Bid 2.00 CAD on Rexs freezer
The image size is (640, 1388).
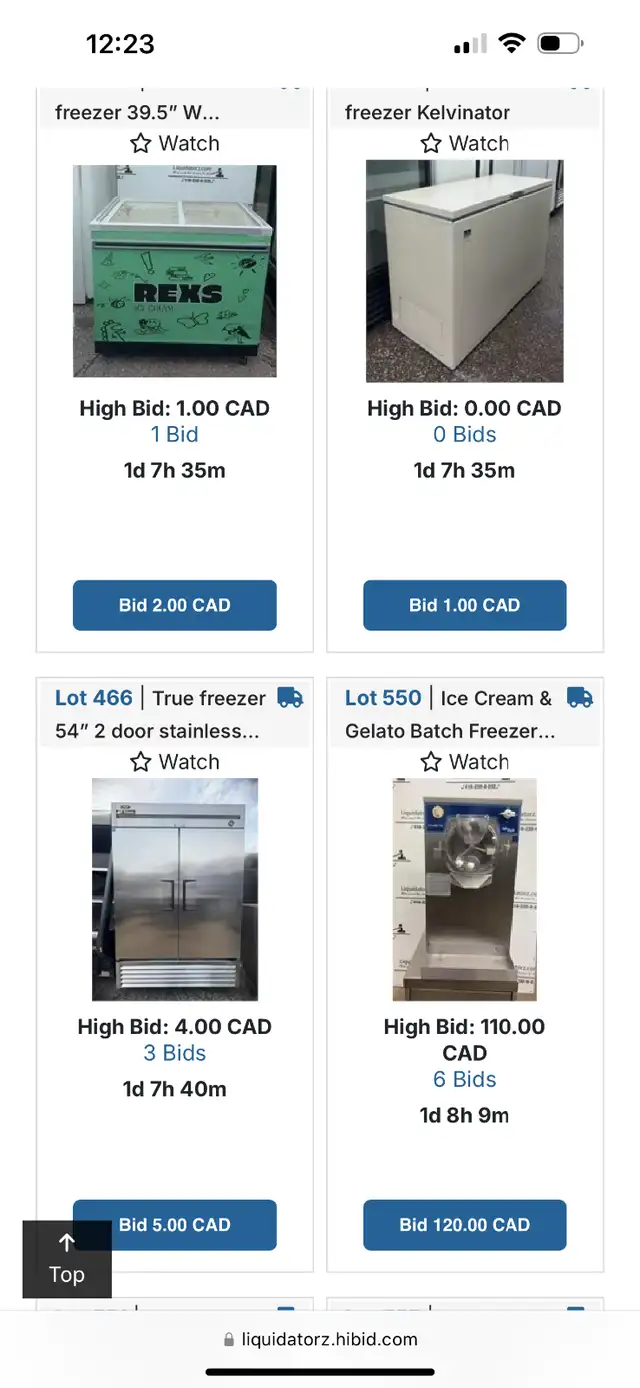[x=174, y=605]
